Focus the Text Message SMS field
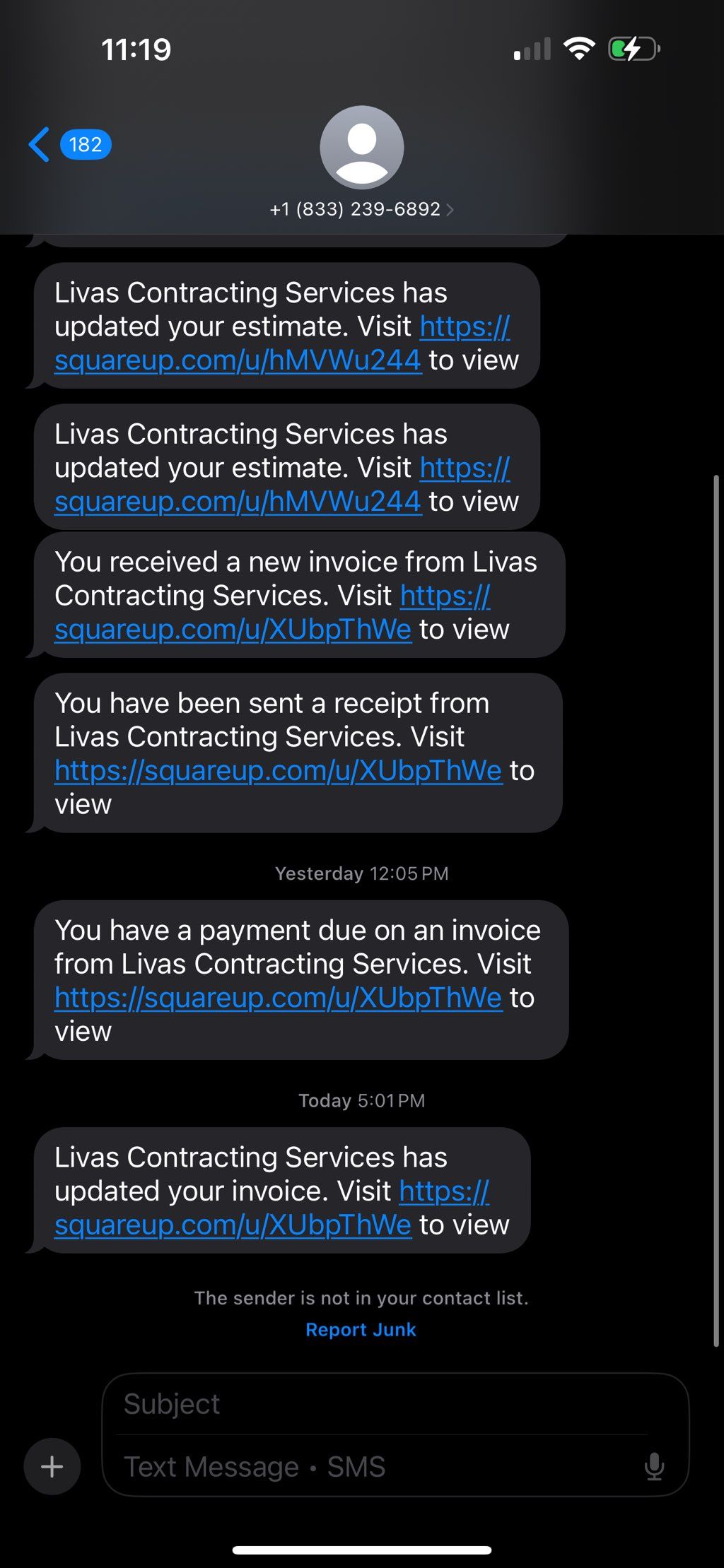The height and width of the screenshot is (1568, 724). pyautogui.click(x=375, y=1467)
